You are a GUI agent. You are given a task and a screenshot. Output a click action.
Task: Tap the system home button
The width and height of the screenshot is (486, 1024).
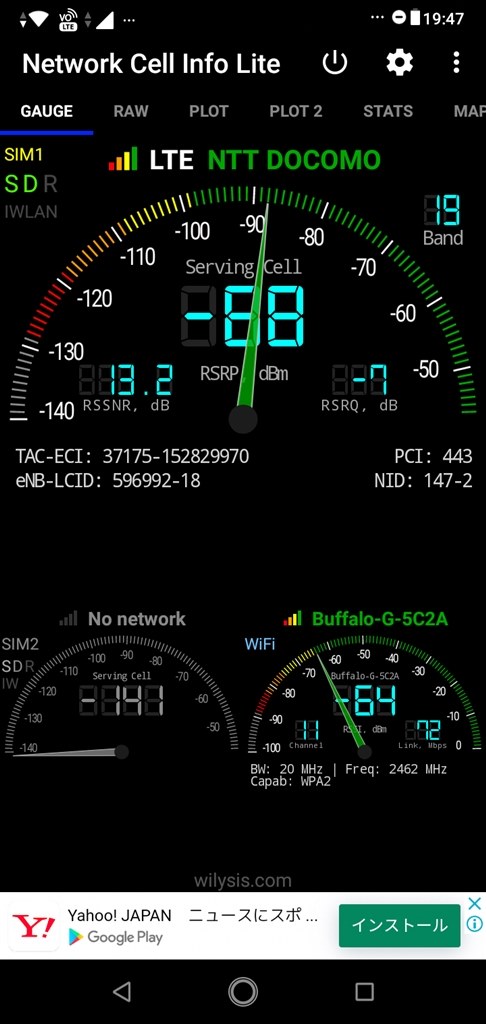243,992
